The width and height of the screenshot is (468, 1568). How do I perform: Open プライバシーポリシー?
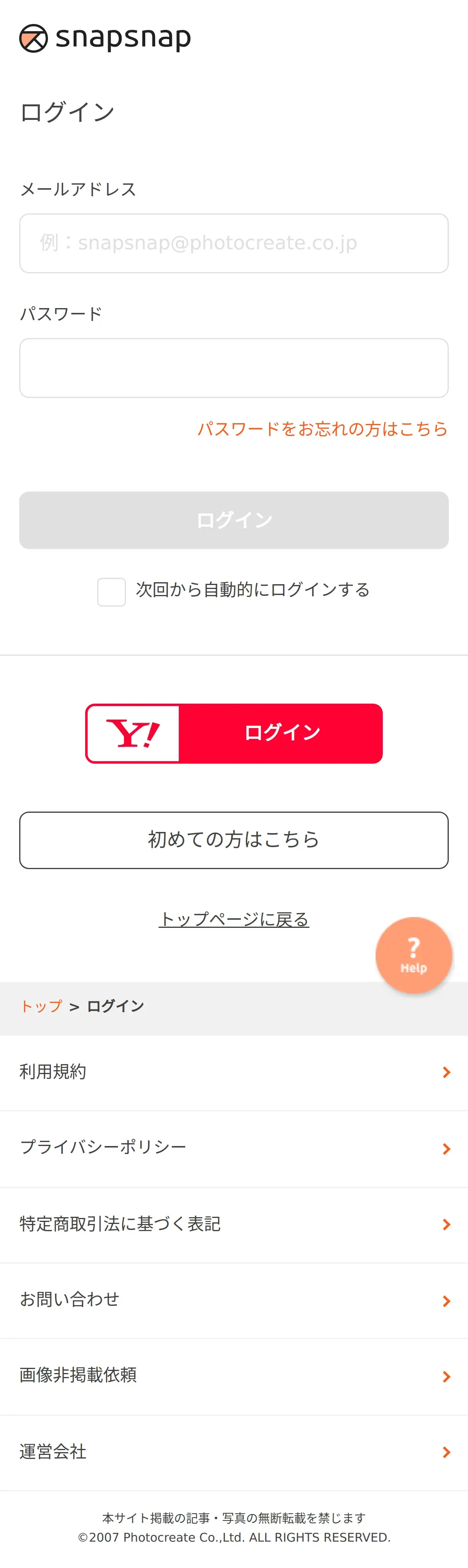[234, 1148]
